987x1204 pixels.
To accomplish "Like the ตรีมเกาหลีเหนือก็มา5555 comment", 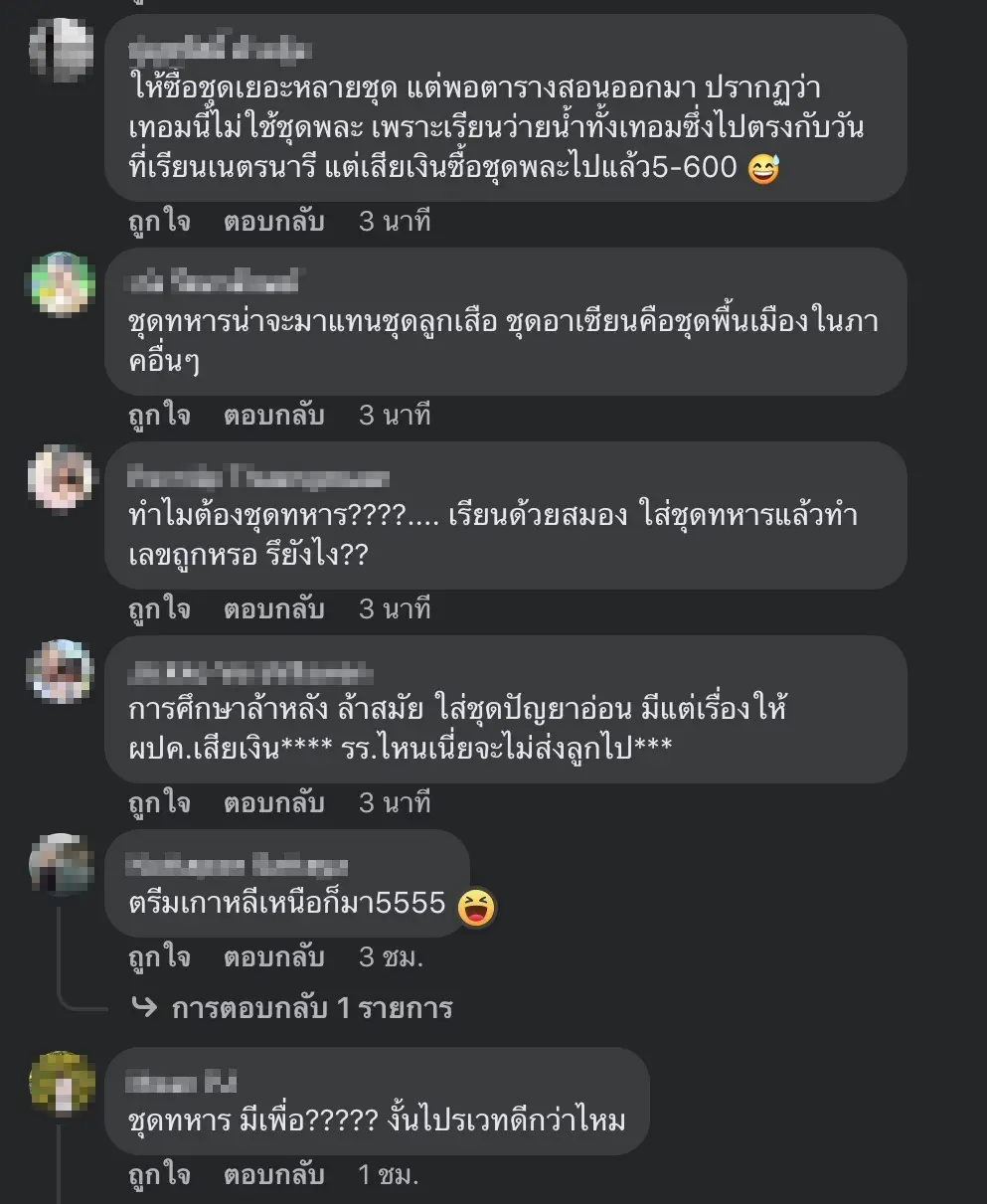I will pos(159,957).
